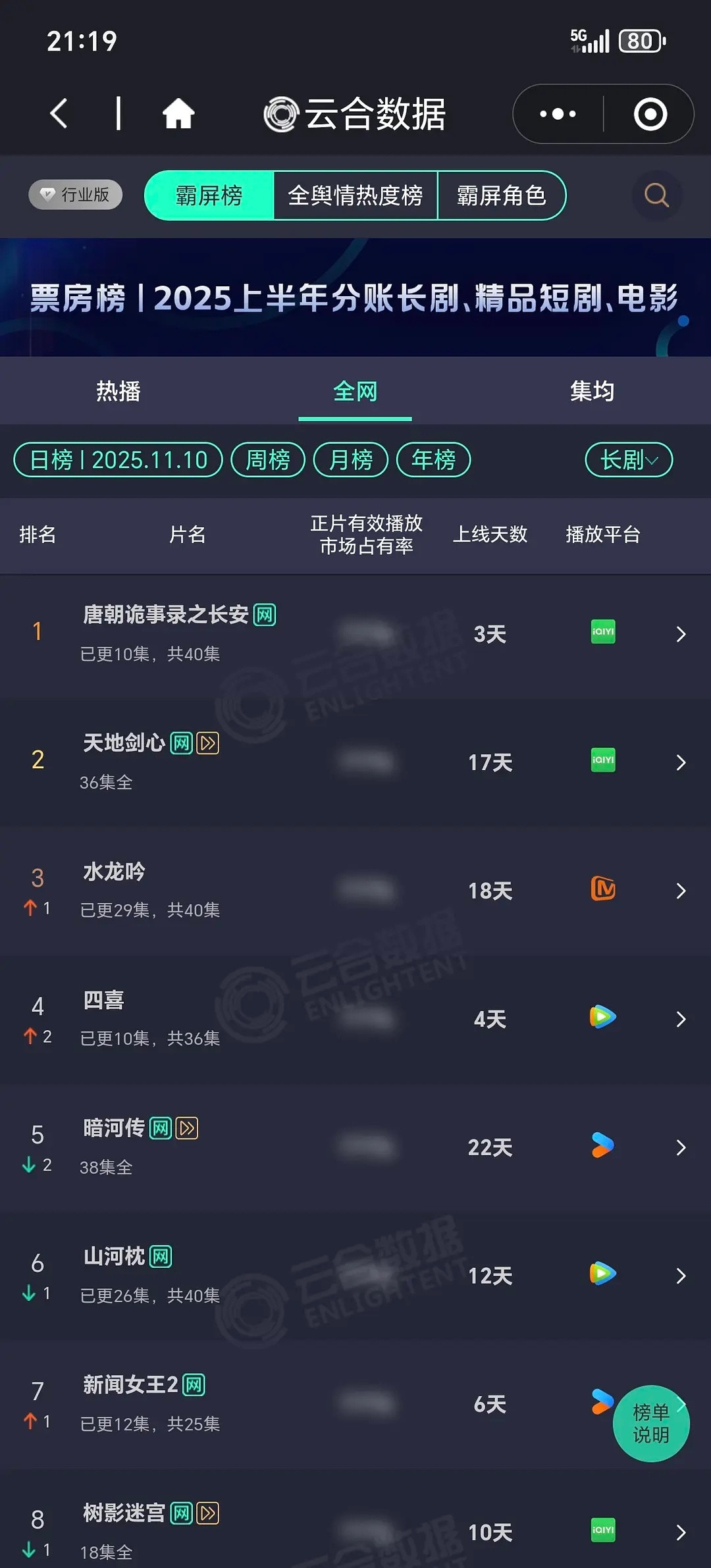Viewport: 711px width, 1568px height.
Task: Open the iQIYI platform icon for 唐朝诡事录之长安
Action: click(x=602, y=633)
